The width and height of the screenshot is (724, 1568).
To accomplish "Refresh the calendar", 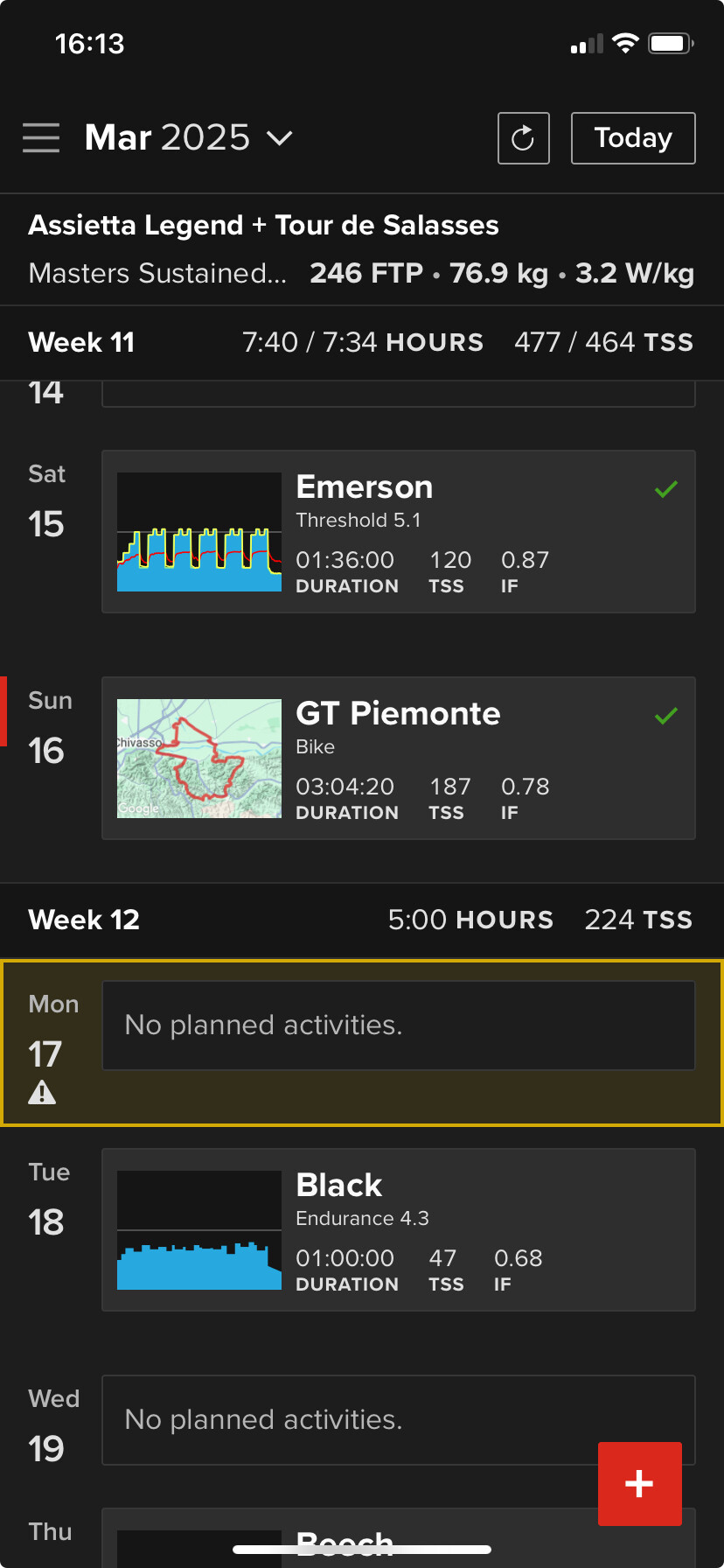I will click(523, 138).
